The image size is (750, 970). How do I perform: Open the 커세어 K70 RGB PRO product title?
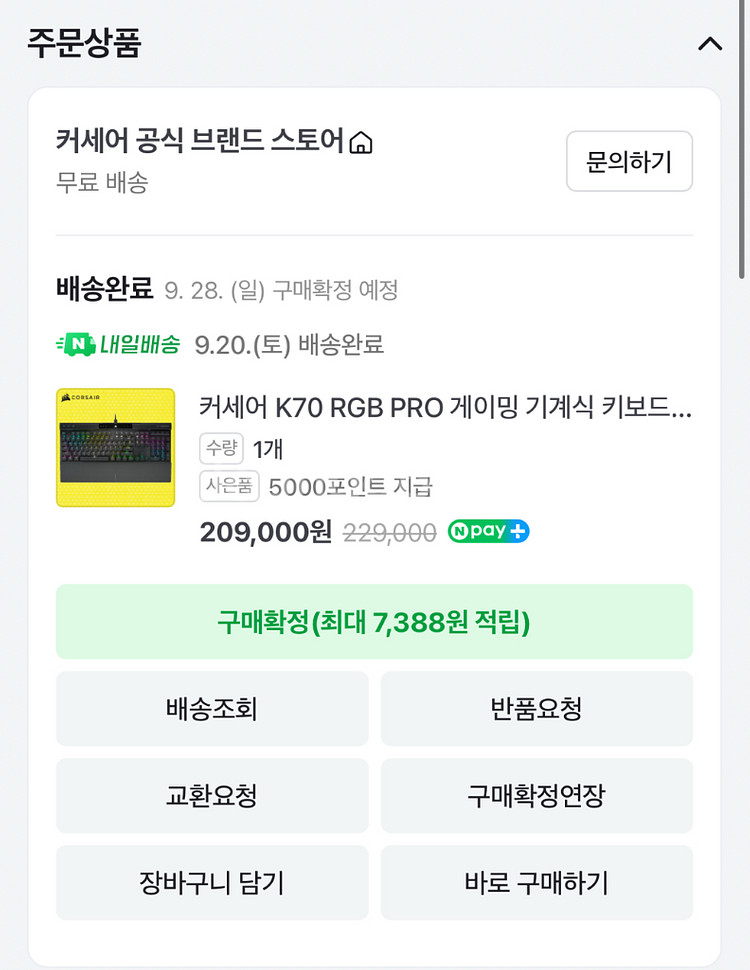[445, 407]
